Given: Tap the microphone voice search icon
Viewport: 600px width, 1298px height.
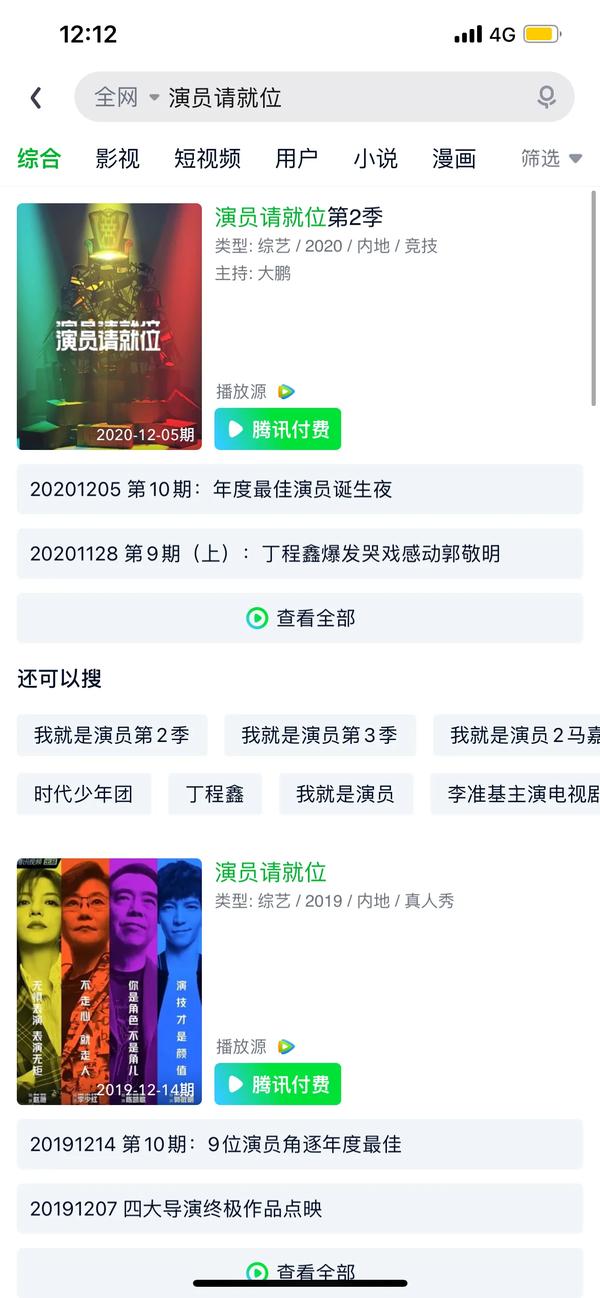Looking at the screenshot, I should pos(546,97).
